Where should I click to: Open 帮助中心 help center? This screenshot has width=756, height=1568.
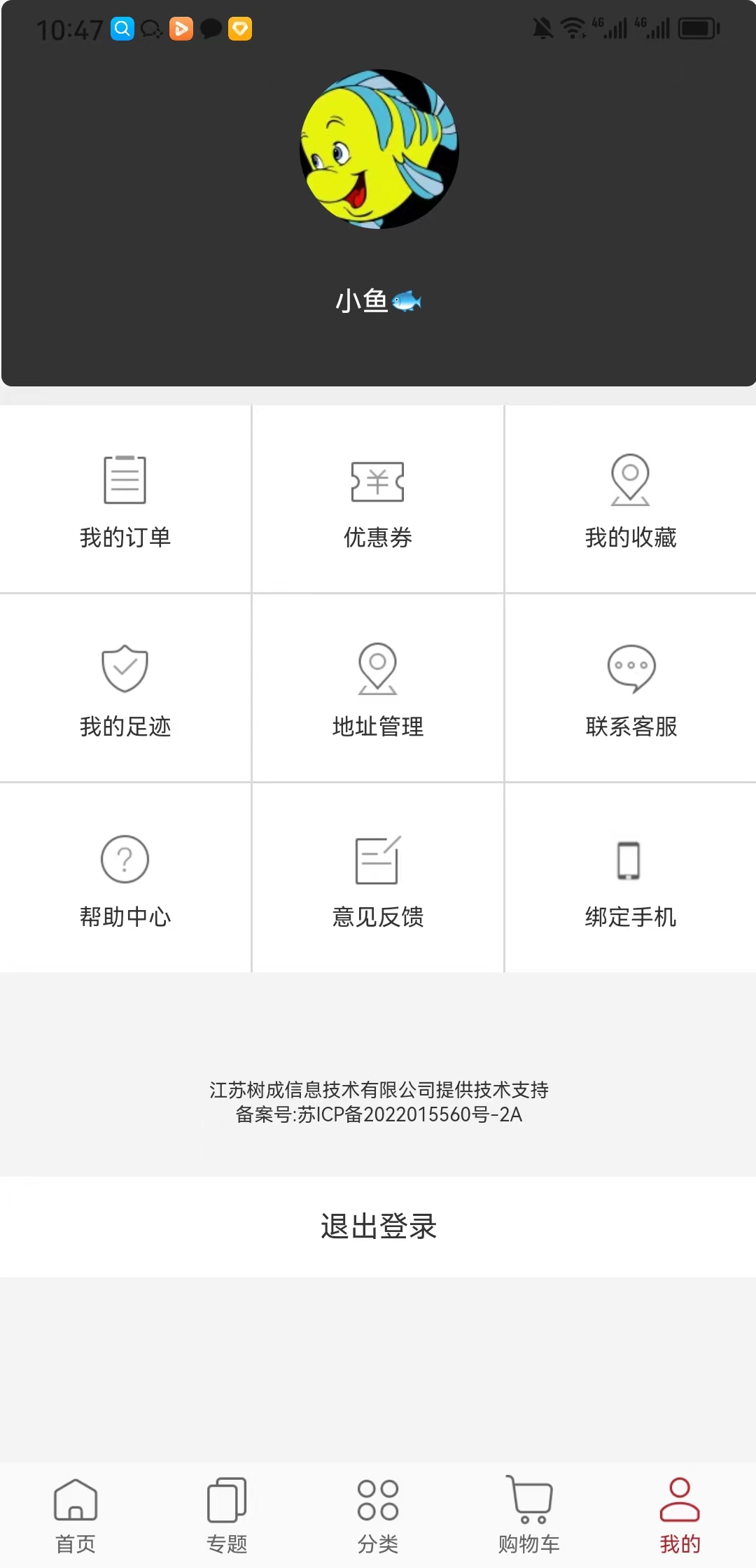coord(125,879)
